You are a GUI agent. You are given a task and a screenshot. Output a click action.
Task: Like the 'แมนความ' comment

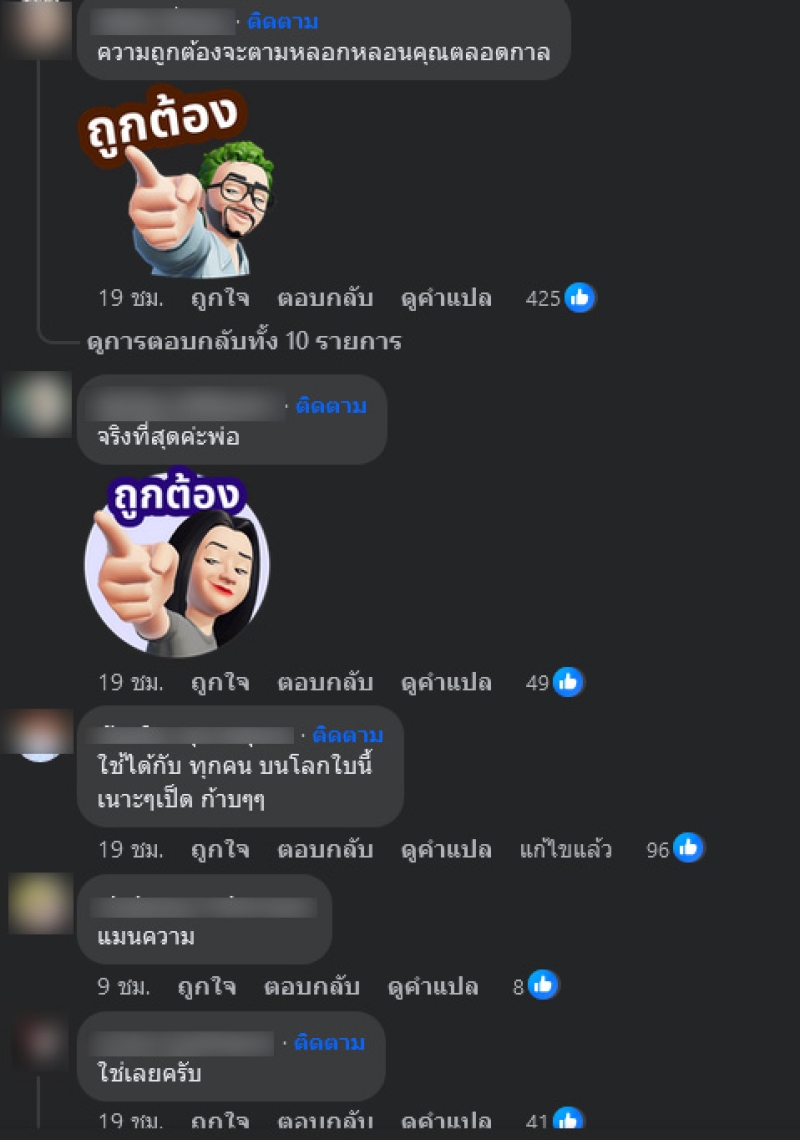[207, 987]
